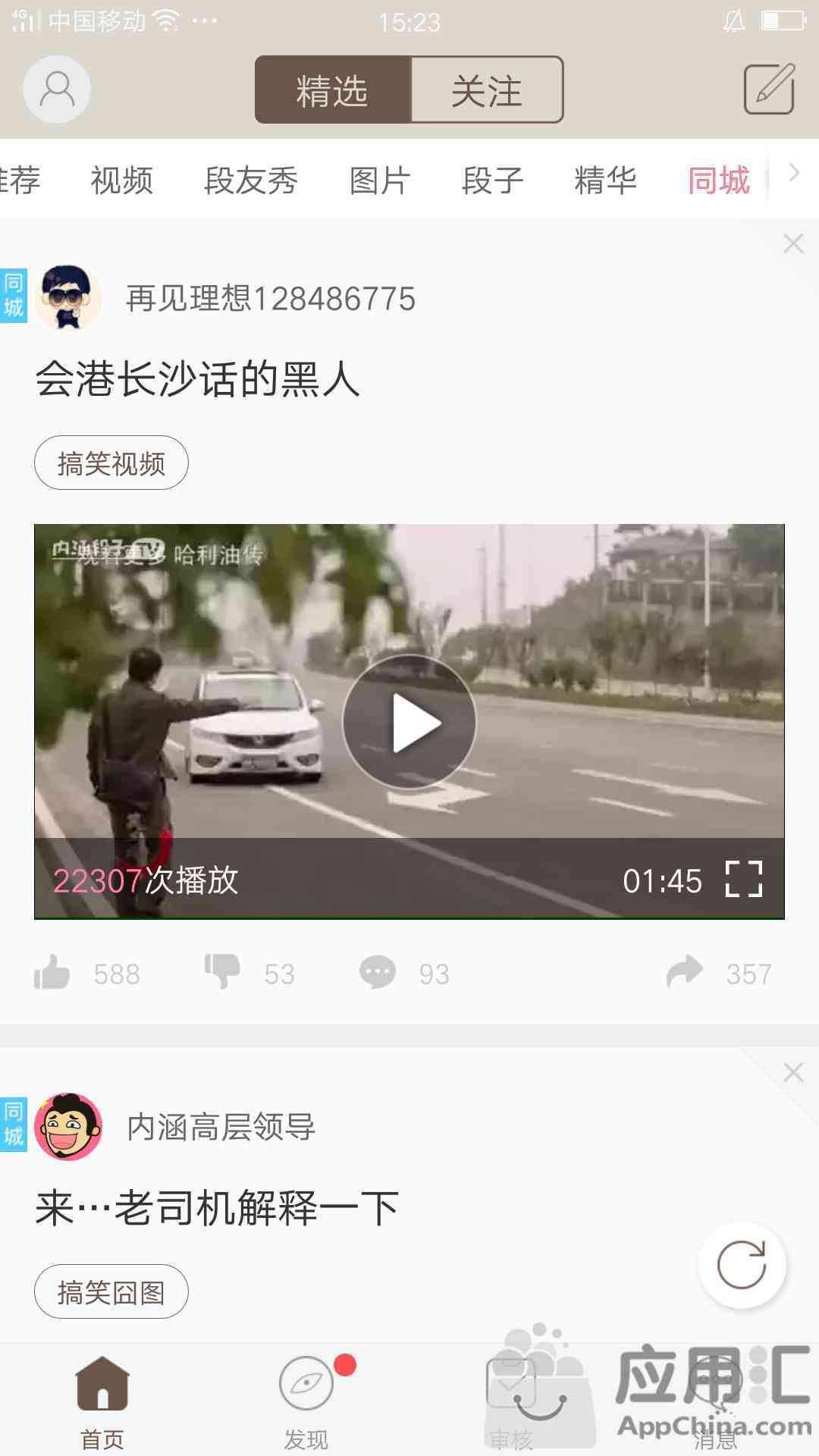Image resolution: width=819 pixels, height=1456 pixels.
Task: Switch to the 关注 segment
Action: [x=486, y=90]
